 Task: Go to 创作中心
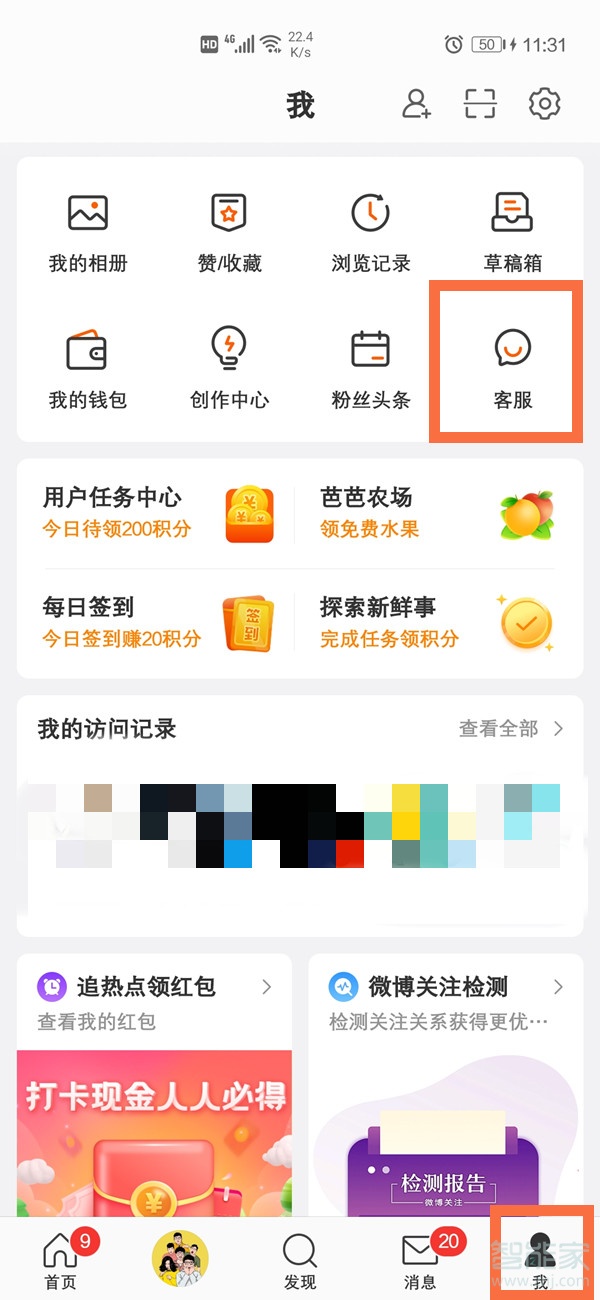tap(229, 368)
